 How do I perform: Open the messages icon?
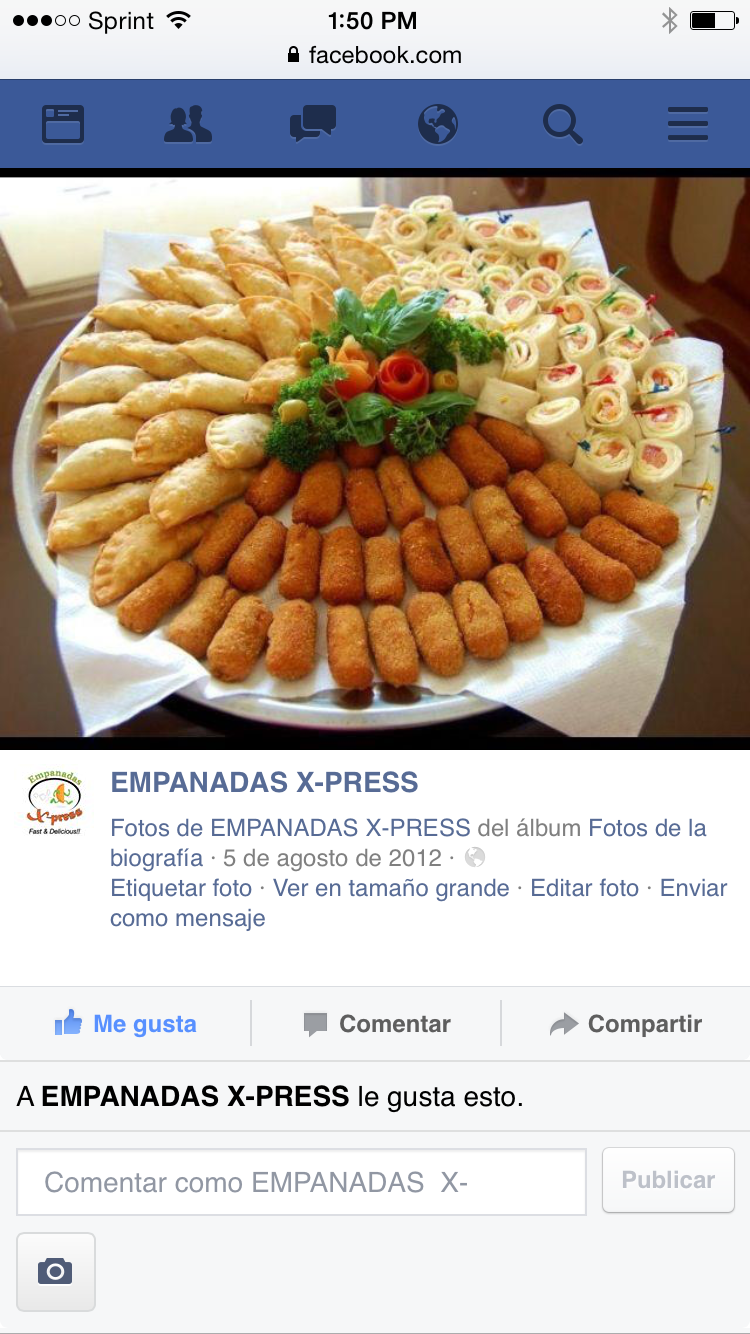click(313, 125)
